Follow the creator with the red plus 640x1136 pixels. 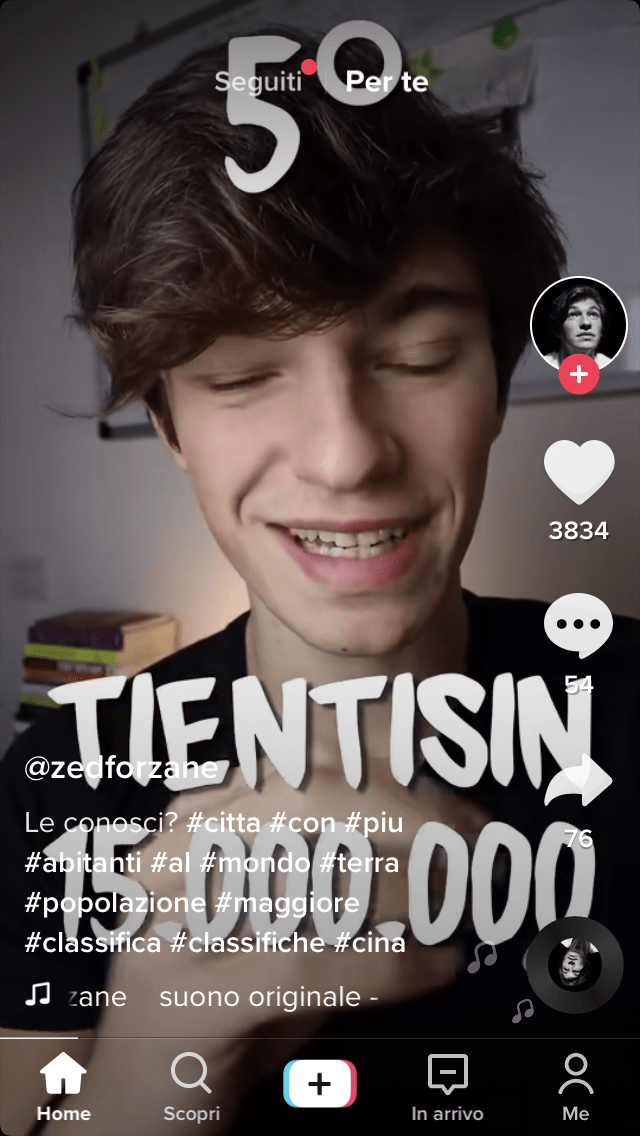point(578,375)
